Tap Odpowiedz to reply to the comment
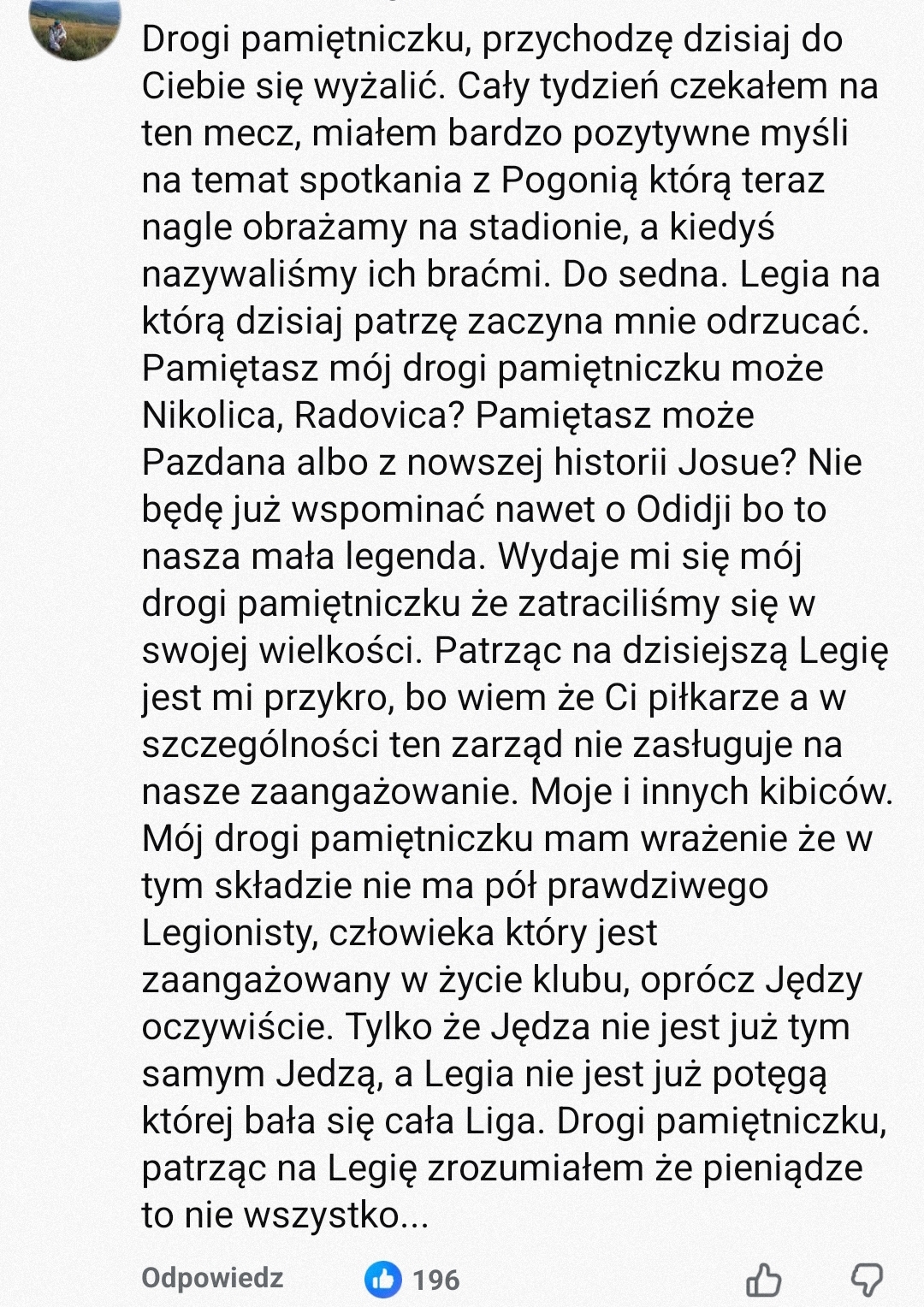The width and height of the screenshot is (924, 1307). pyautogui.click(x=212, y=1278)
